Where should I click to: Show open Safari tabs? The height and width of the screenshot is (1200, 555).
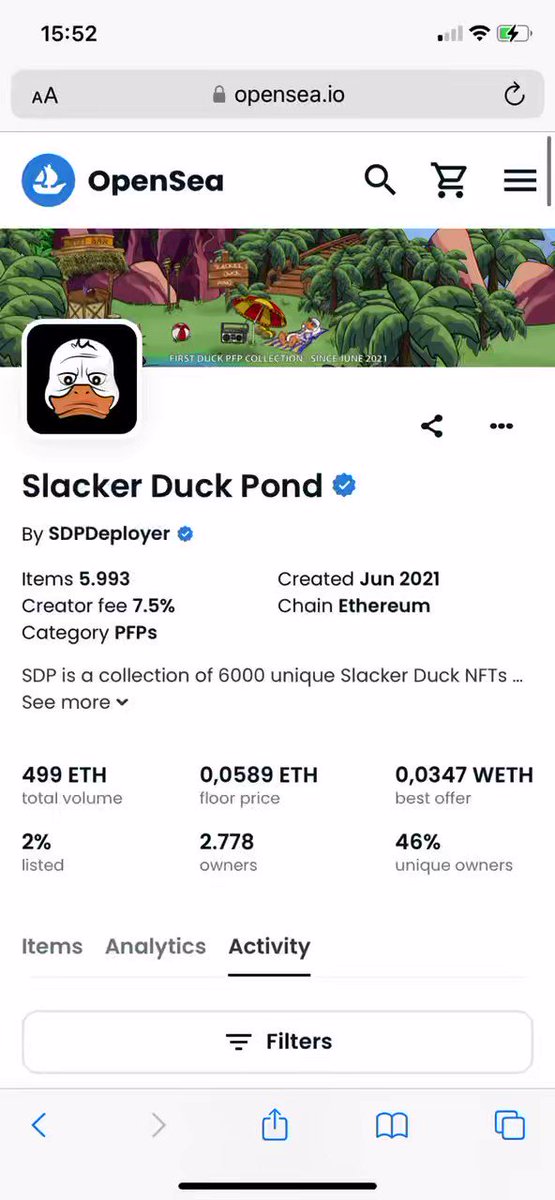[509, 1125]
